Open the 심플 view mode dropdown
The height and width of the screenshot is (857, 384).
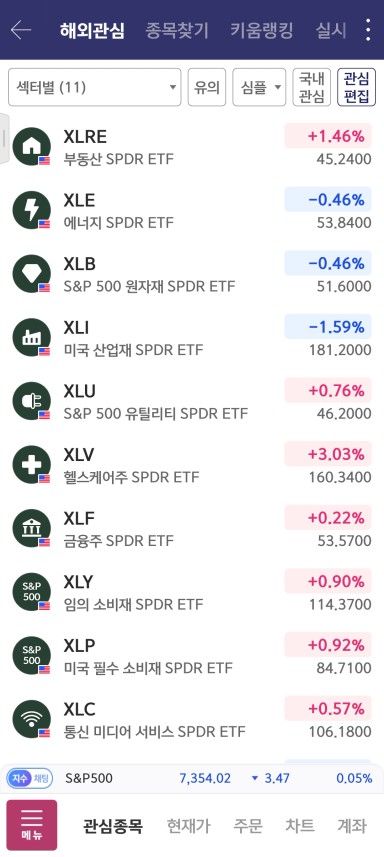[x=259, y=87]
